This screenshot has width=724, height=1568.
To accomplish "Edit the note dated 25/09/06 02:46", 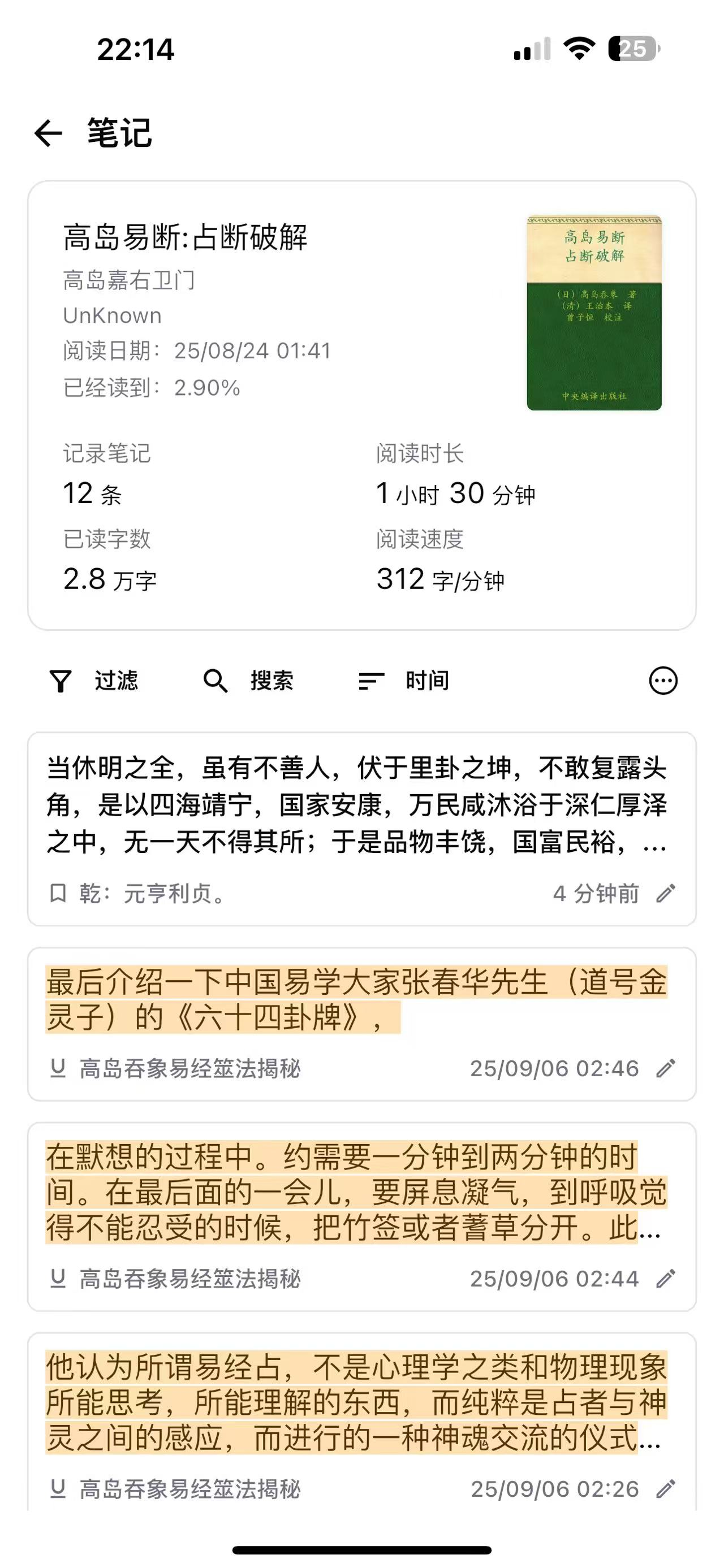I will click(x=666, y=1068).
